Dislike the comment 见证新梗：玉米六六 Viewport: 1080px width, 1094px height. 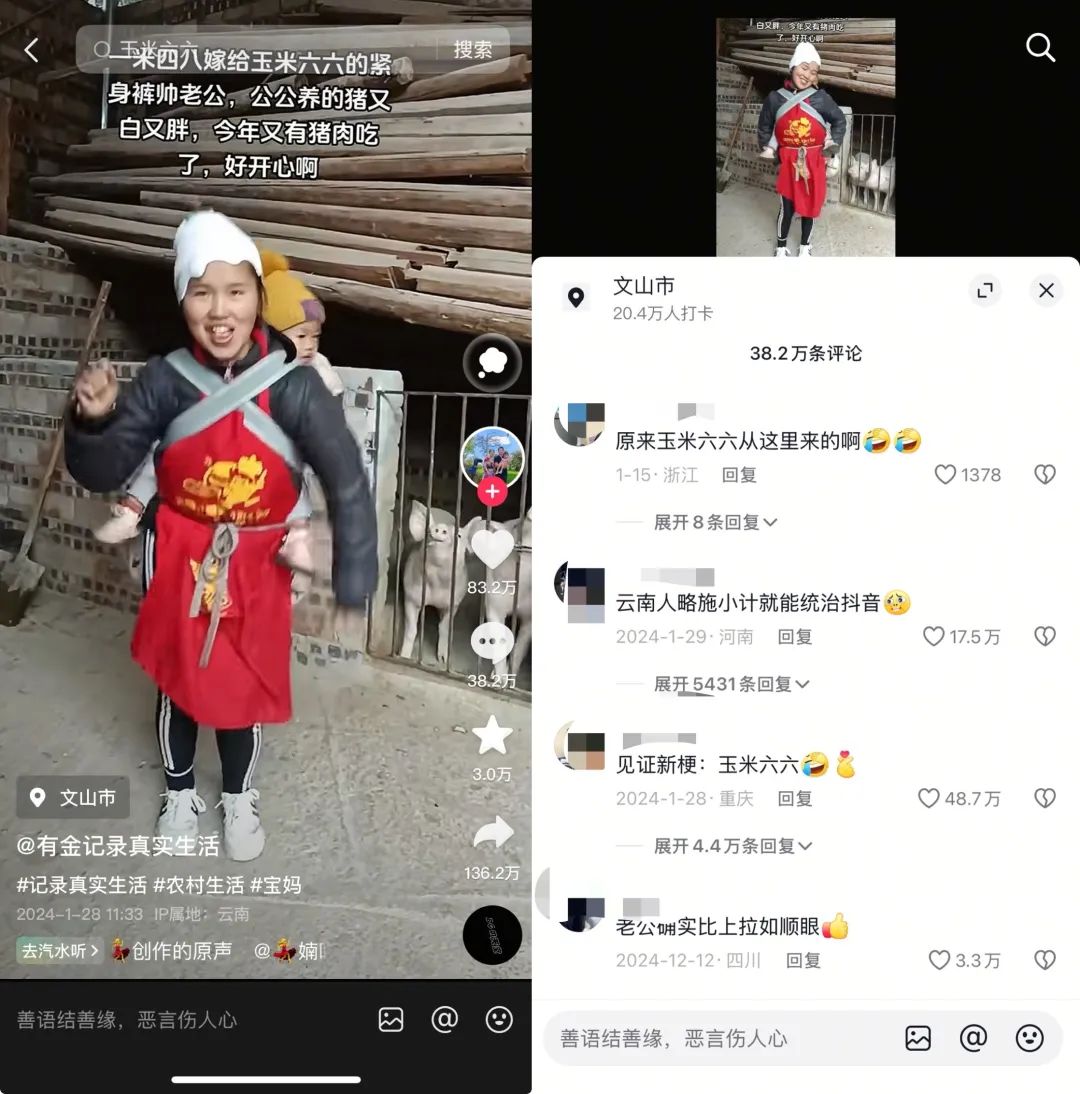[x=1045, y=799]
